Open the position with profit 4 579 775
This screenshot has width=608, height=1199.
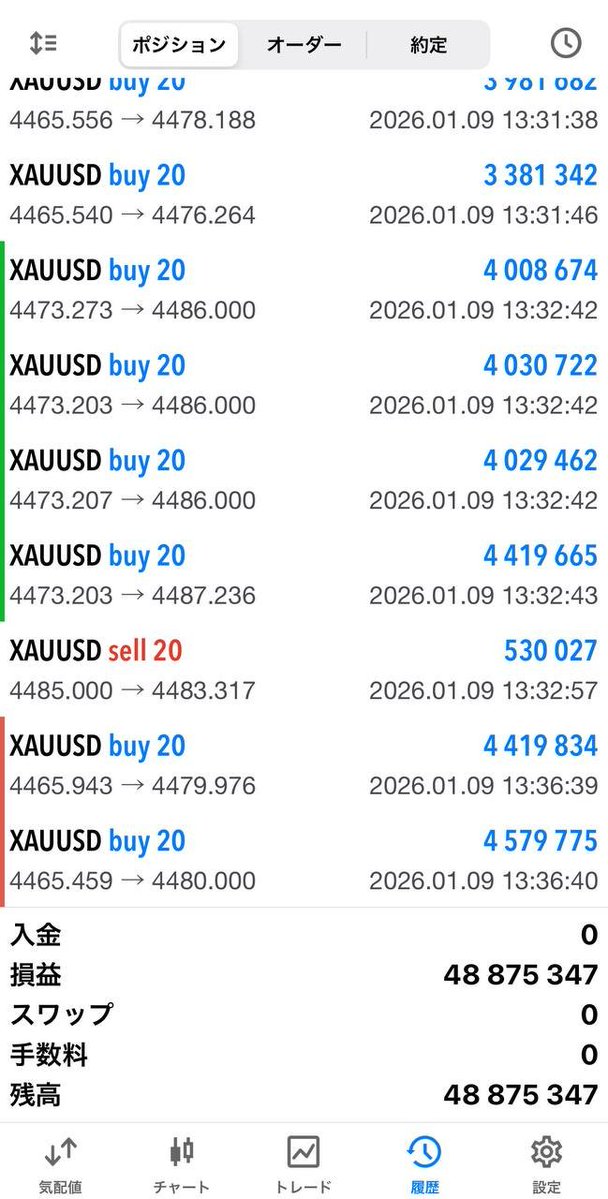coord(304,859)
